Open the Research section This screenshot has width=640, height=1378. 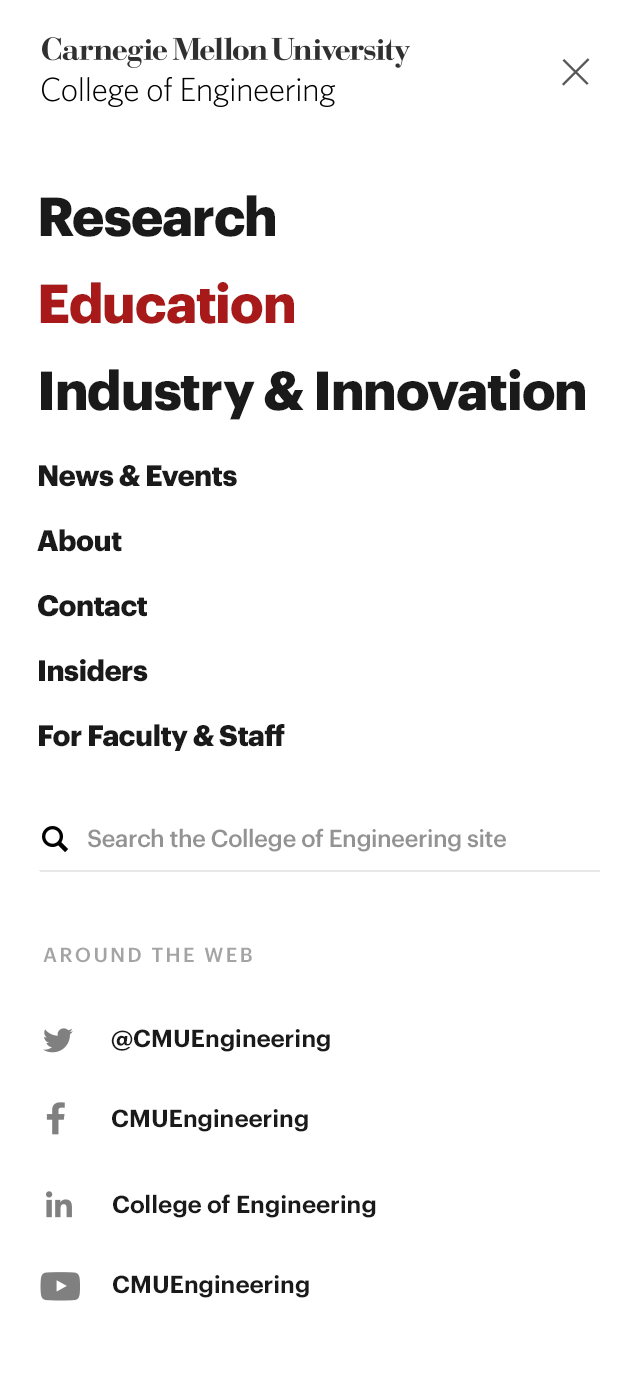tap(157, 218)
